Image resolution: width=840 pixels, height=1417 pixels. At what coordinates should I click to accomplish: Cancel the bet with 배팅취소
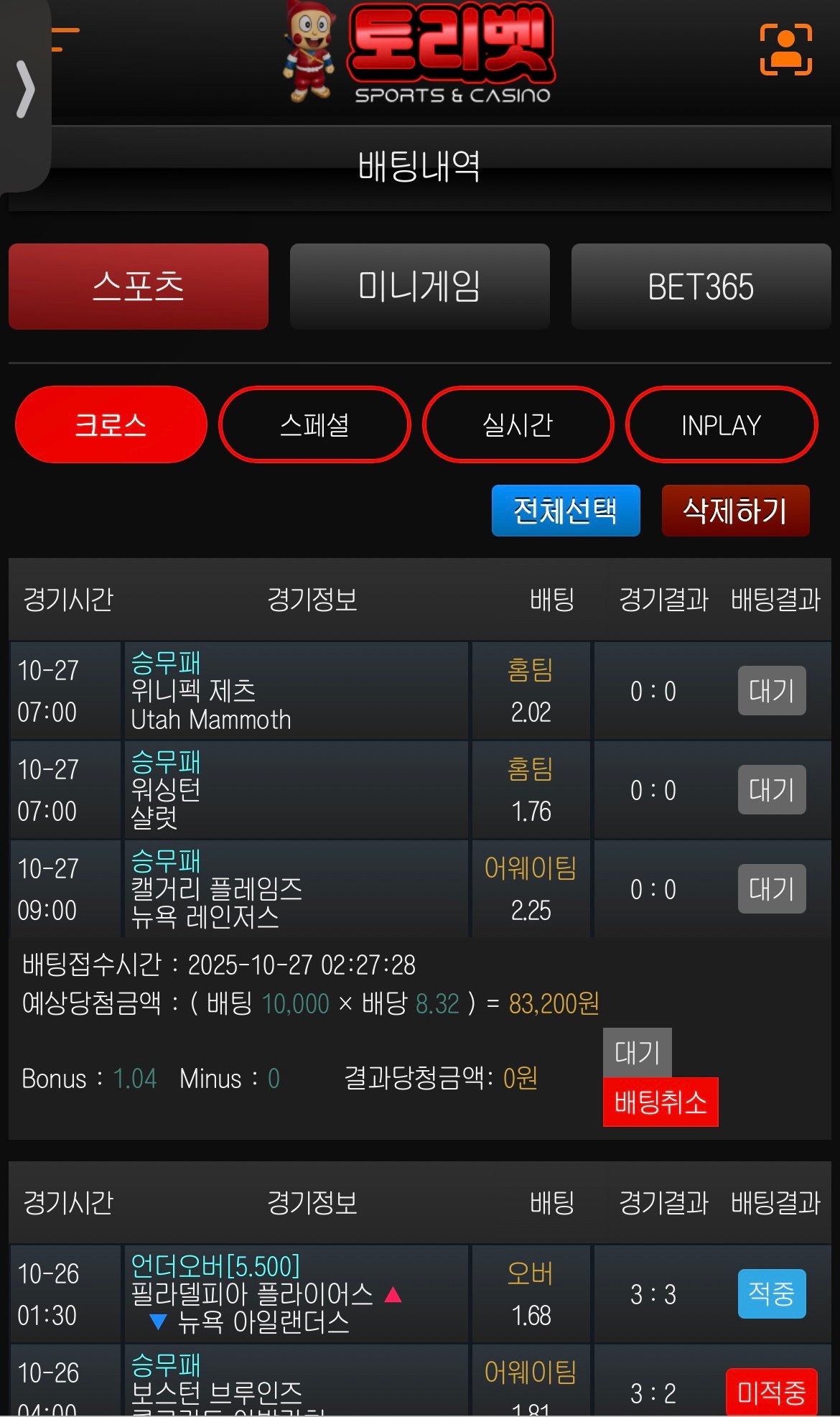(x=661, y=1102)
